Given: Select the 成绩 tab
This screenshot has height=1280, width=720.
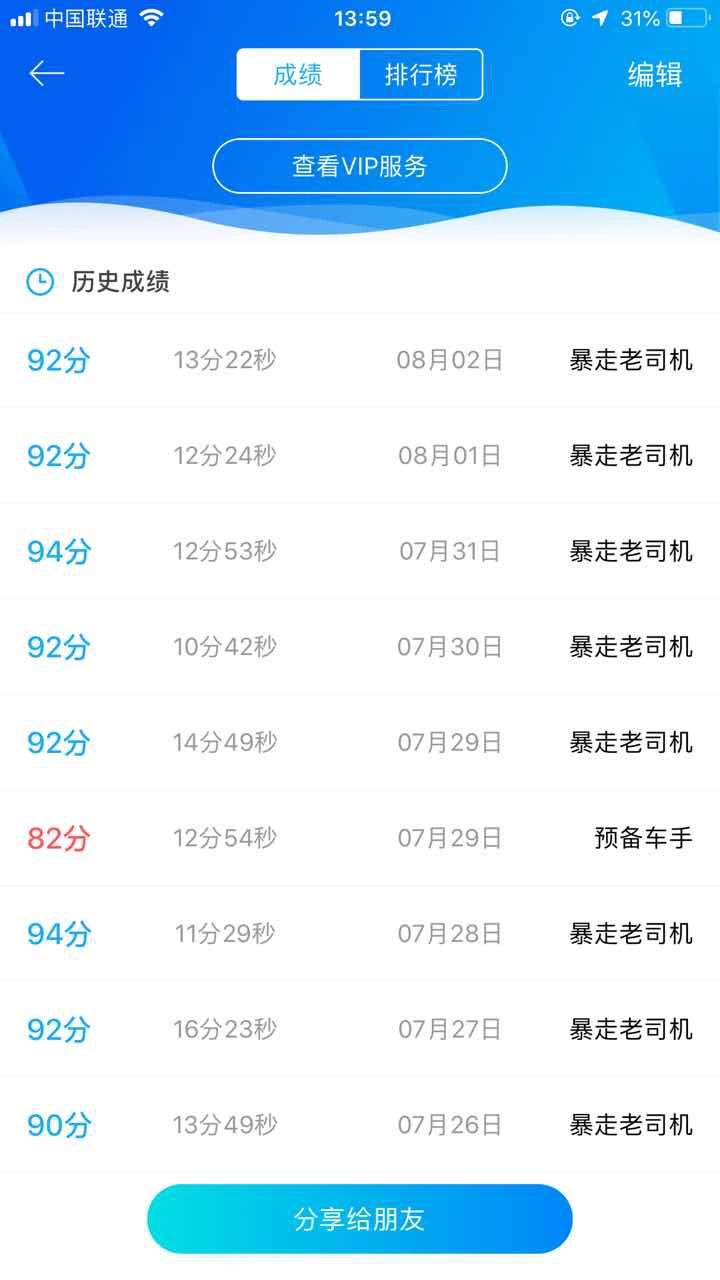Looking at the screenshot, I should point(298,75).
